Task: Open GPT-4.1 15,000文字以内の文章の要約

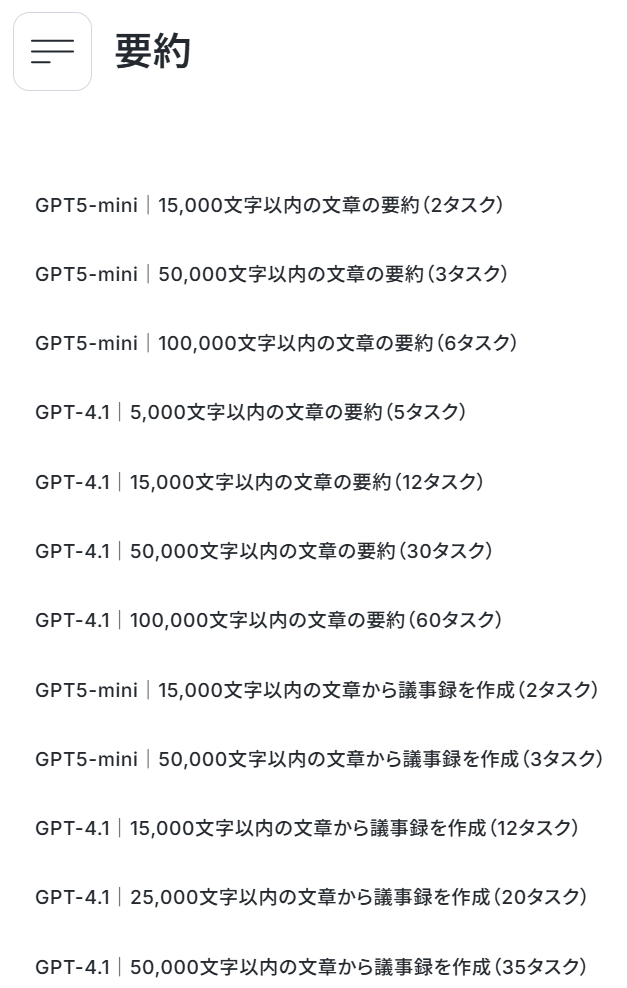Action: [259, 482]
